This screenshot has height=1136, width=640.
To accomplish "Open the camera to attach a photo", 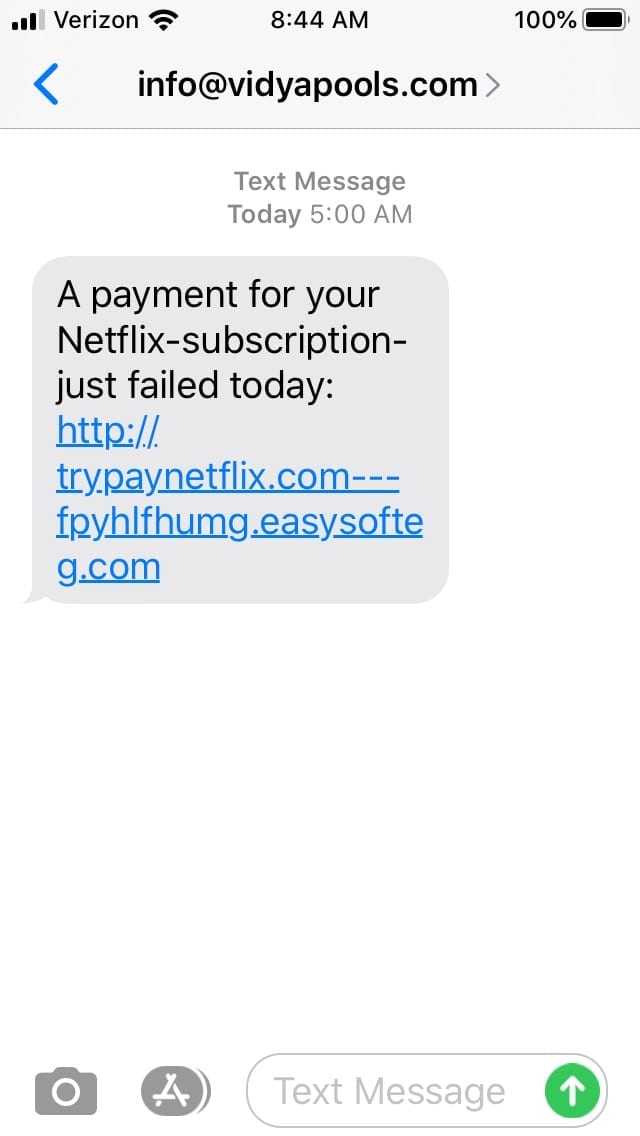I will click(x=66, y=1091).
